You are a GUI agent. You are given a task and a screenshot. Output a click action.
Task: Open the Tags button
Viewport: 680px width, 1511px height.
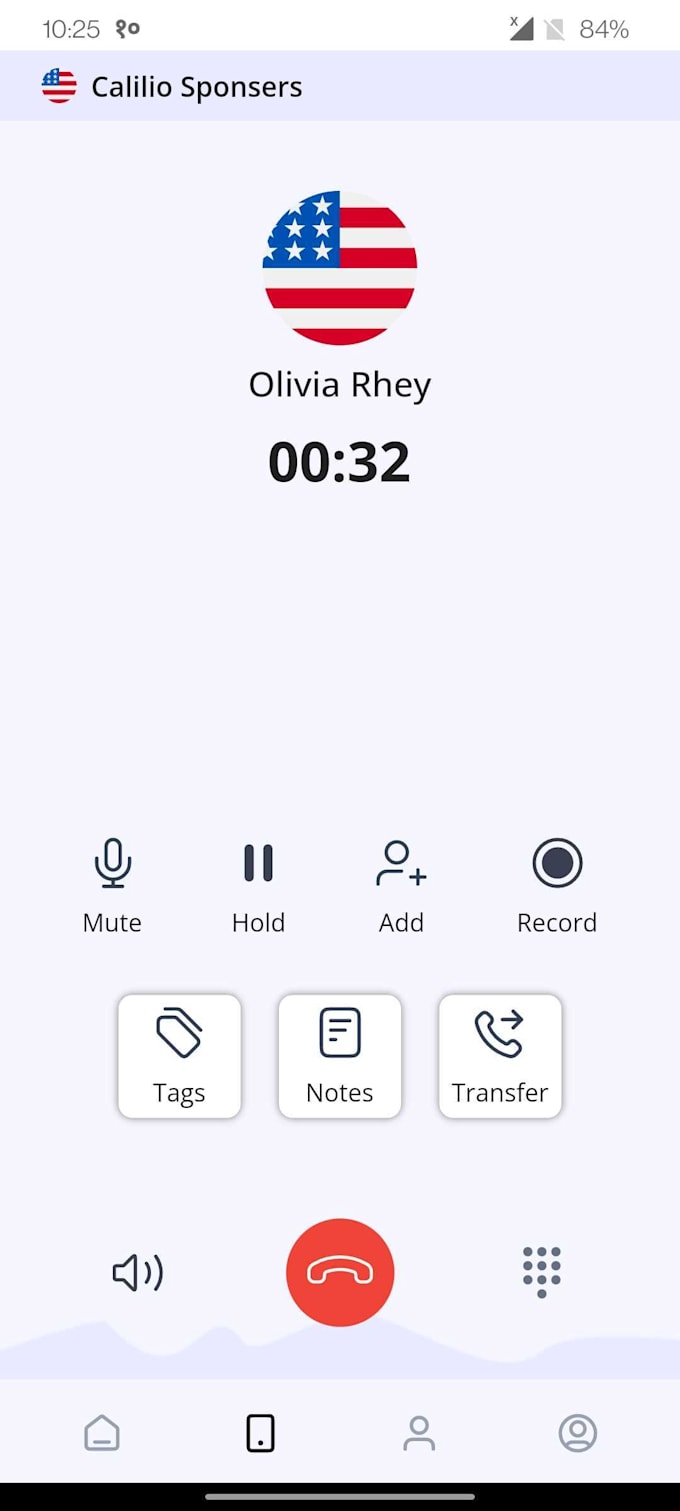click(x=180, y=1056)
